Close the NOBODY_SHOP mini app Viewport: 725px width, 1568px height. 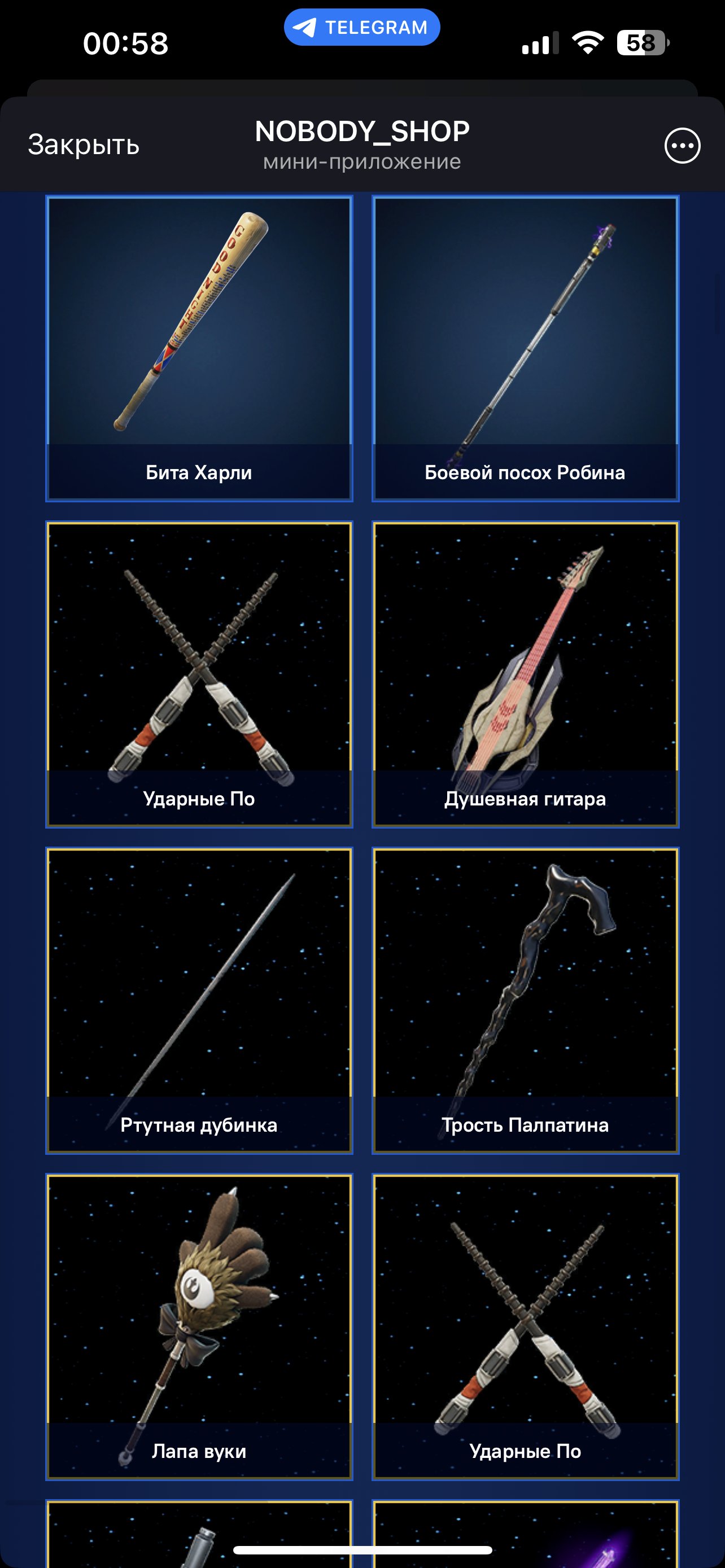[84, 145]
